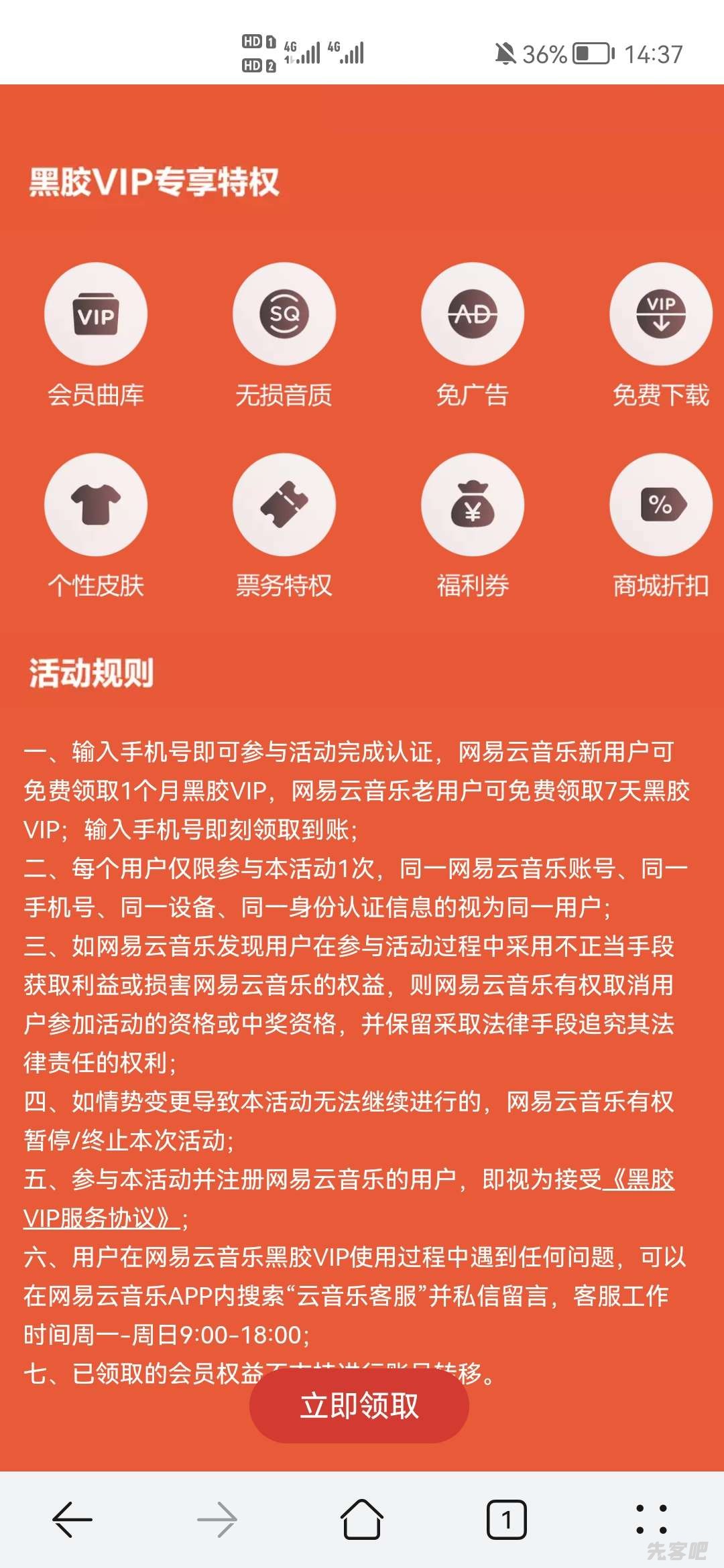
Task: Tap the 立即领取 button
Action: [359, 1406]
